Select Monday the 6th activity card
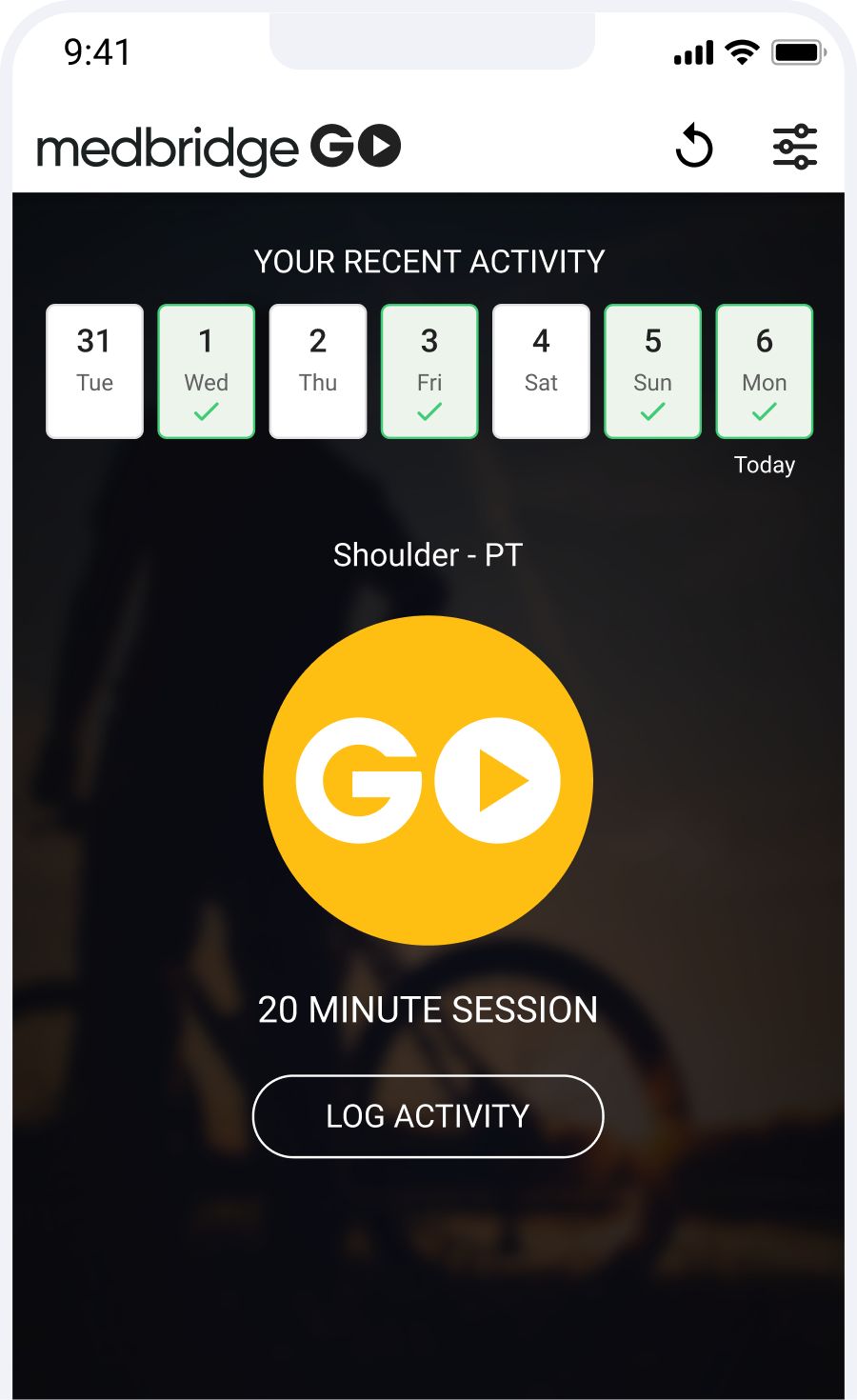Viewport: 857px width, 1400px height. tap(764, 370)
